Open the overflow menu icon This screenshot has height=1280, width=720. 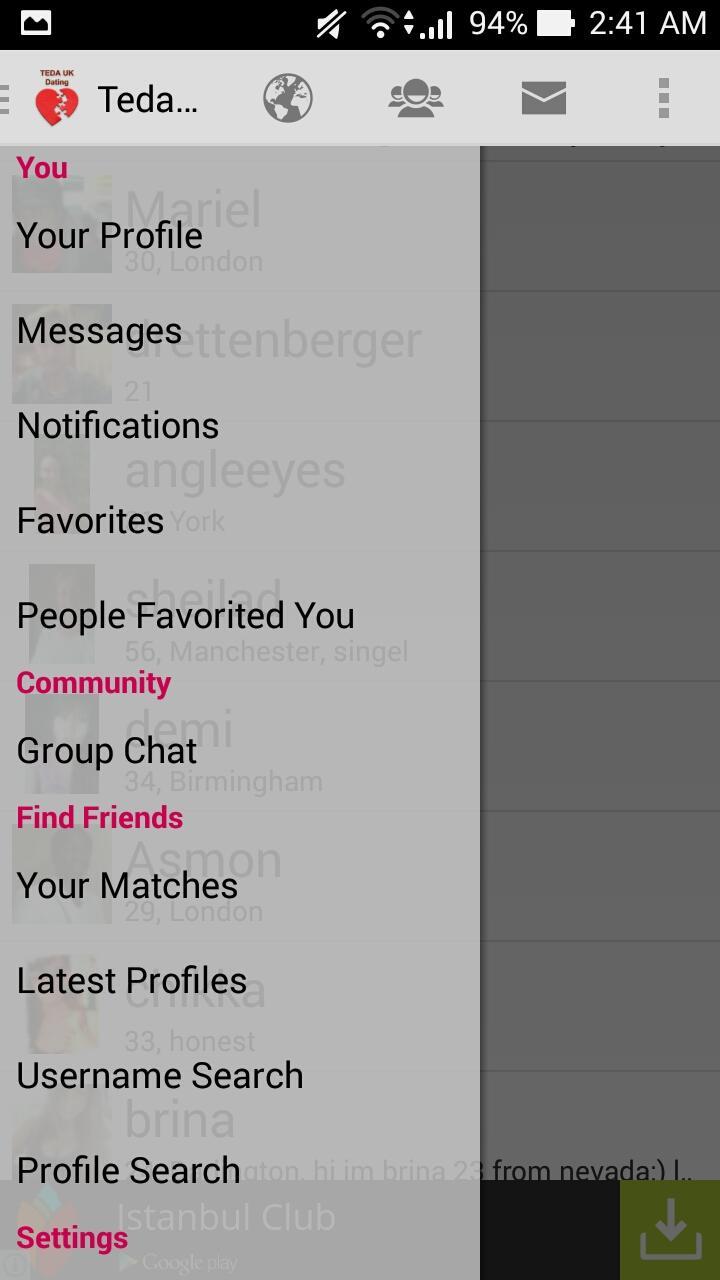click(662, 97)
